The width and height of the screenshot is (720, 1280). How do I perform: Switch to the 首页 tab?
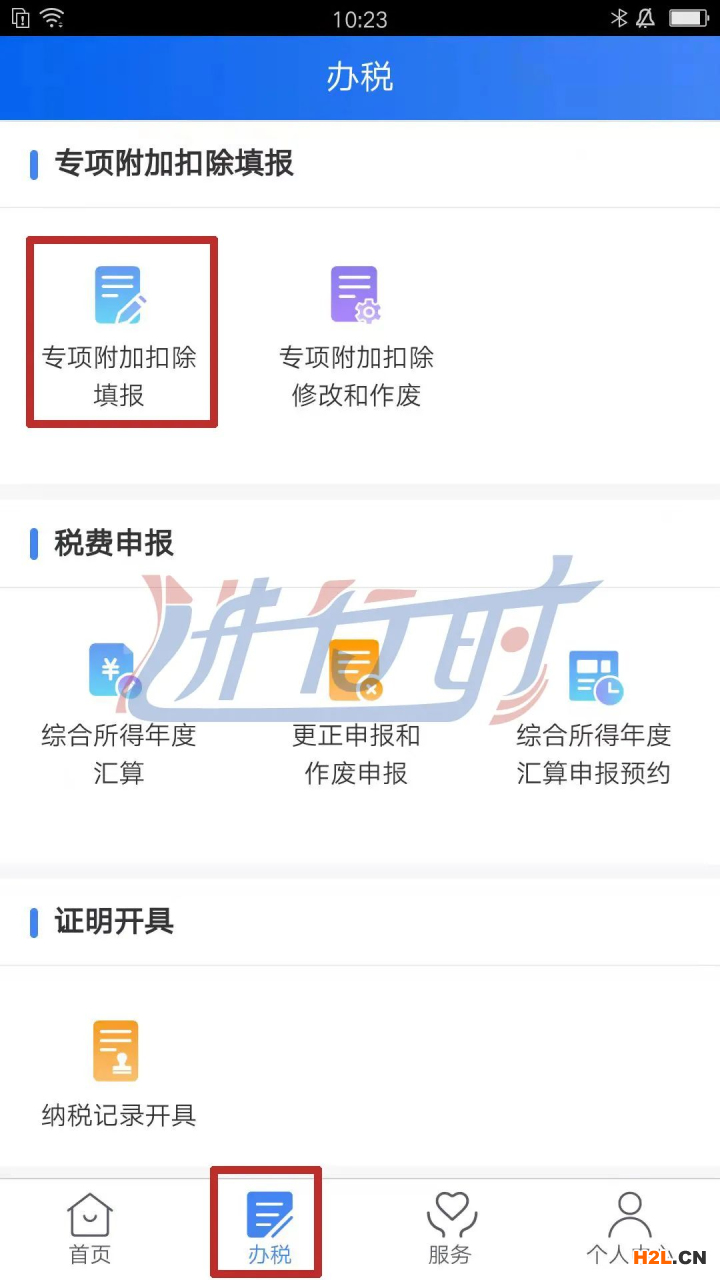[x=90, y=1228]
